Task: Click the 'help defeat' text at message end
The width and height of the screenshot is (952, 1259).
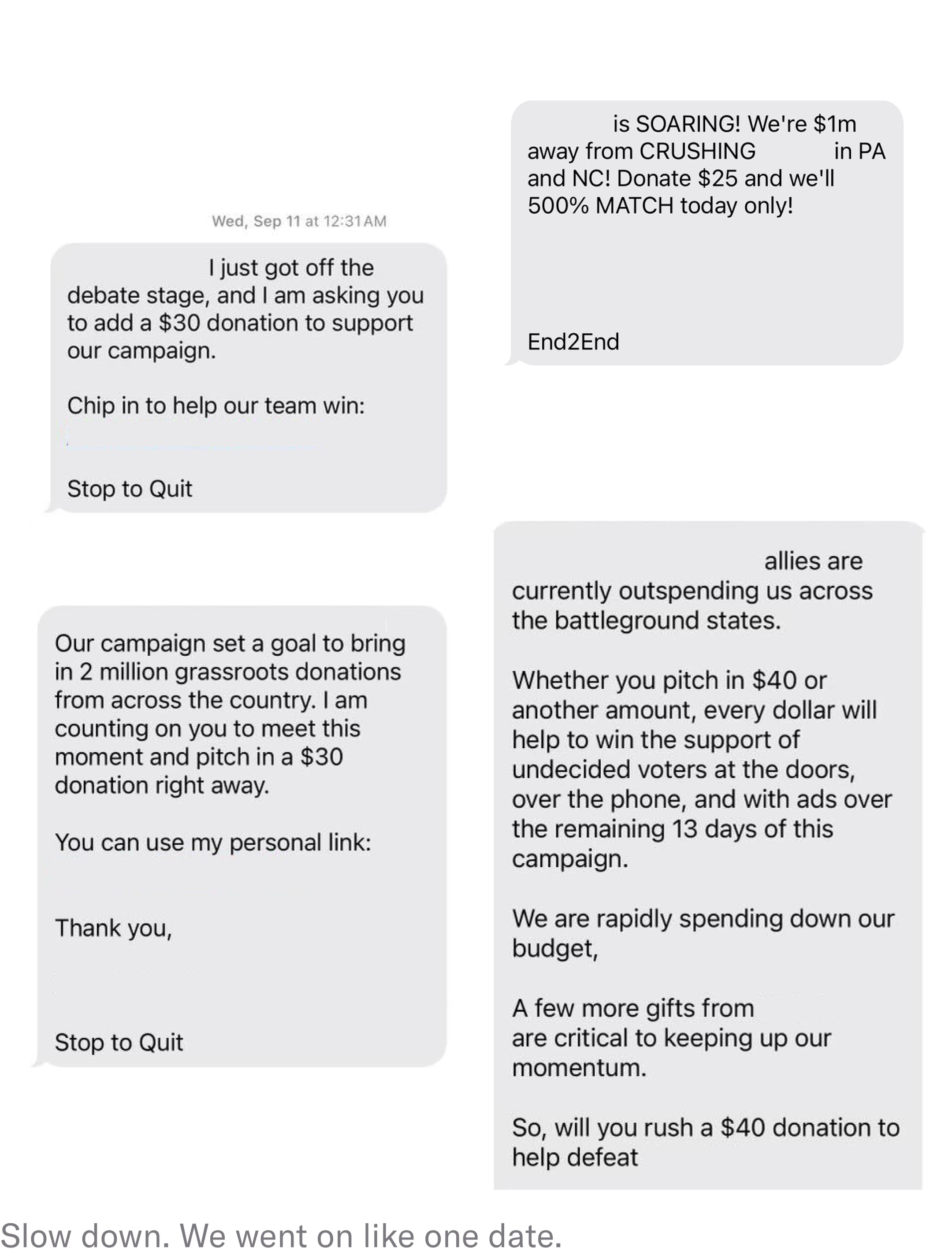Action: pos(575,1157)
